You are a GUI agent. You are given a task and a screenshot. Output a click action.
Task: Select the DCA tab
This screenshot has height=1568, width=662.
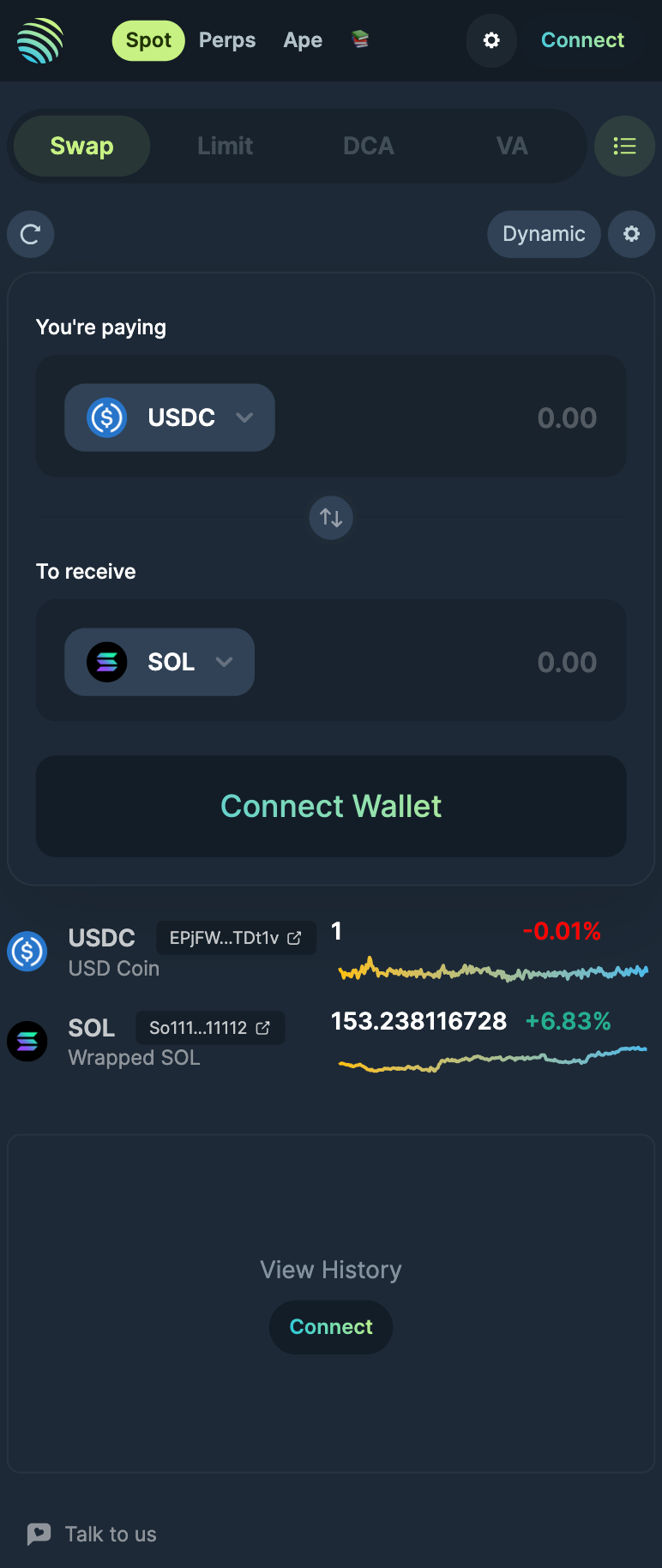coord(368,146)
